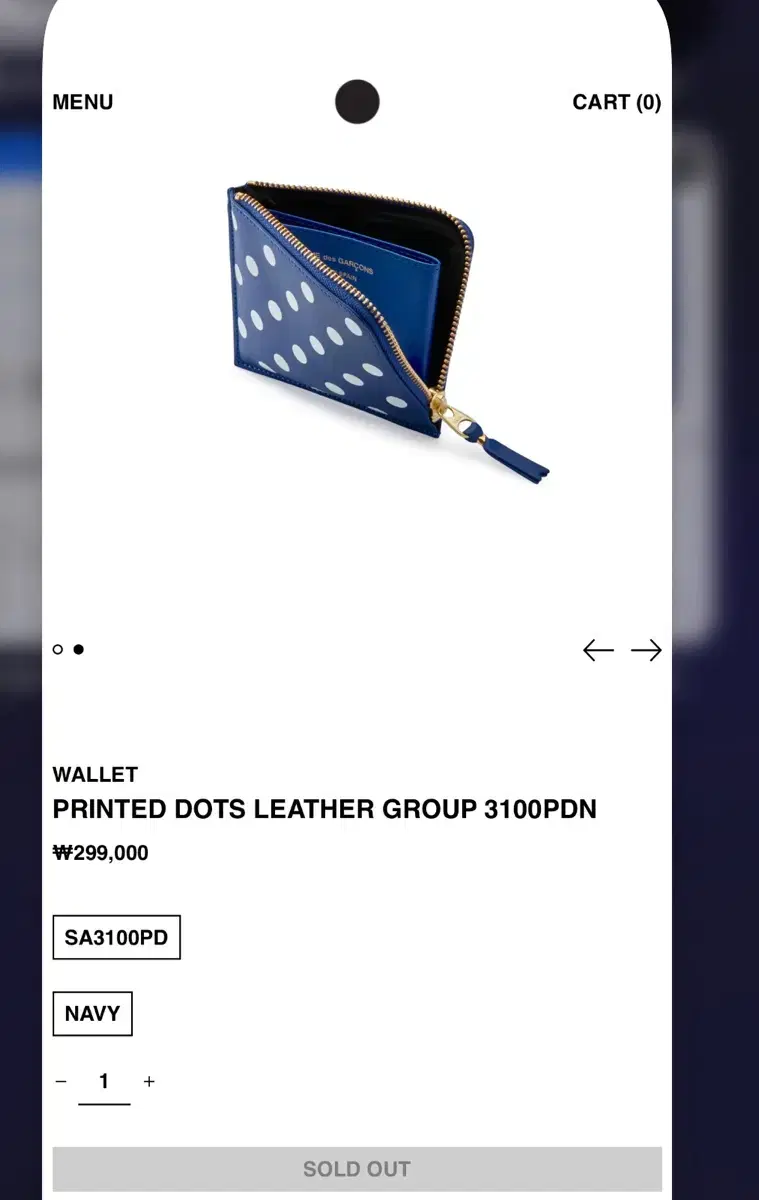
Task: Select the SA3100PD option
Action: click(116, 938)
